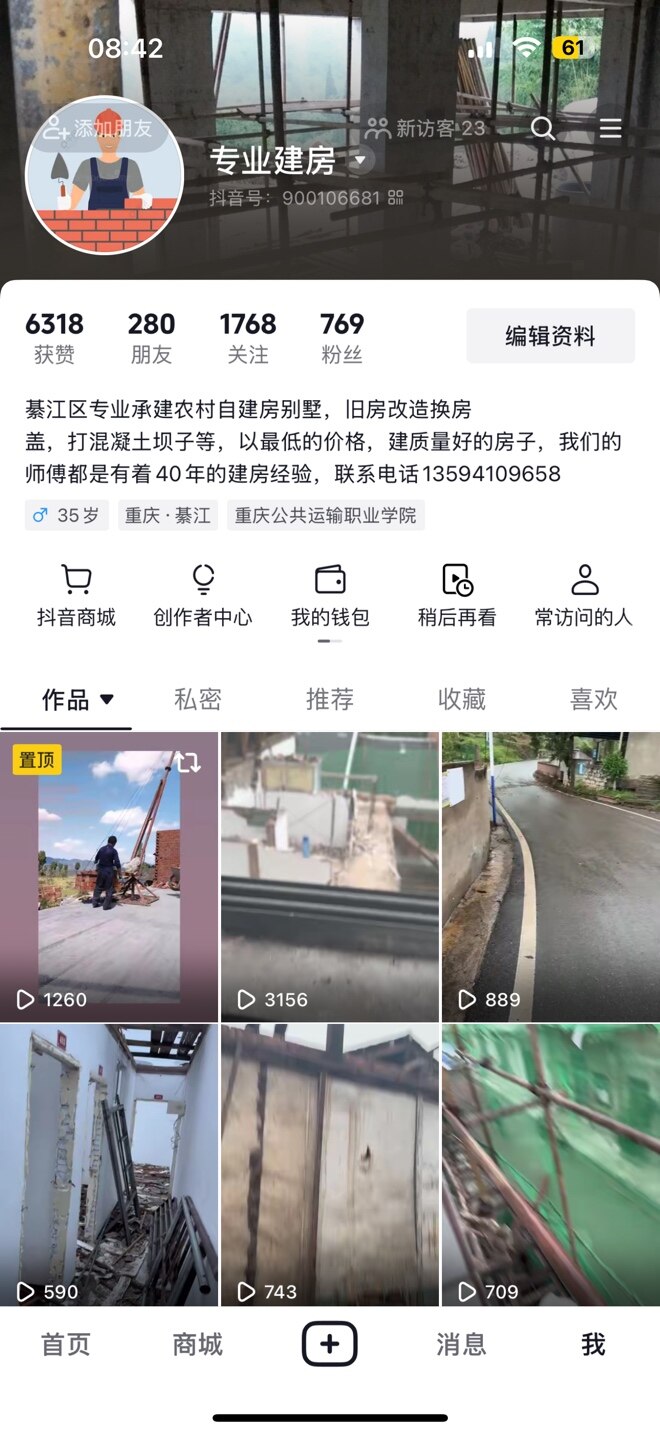The height and width of the screenshot is (1434, 660).
Task: Open 创作者中心
Action: click(x=203, y=596)
